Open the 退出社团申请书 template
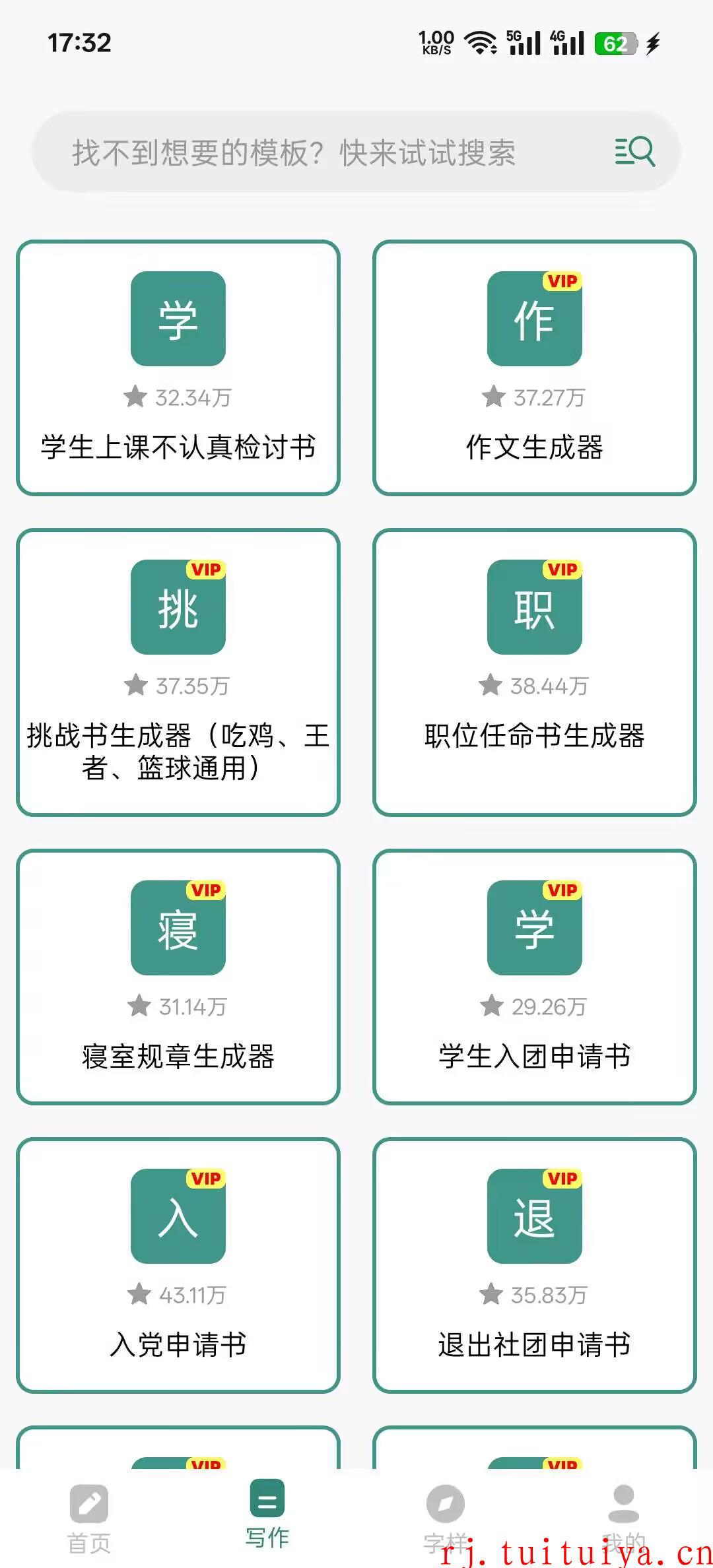Viewport: 713px width, 1568px height. [535, 1265]
